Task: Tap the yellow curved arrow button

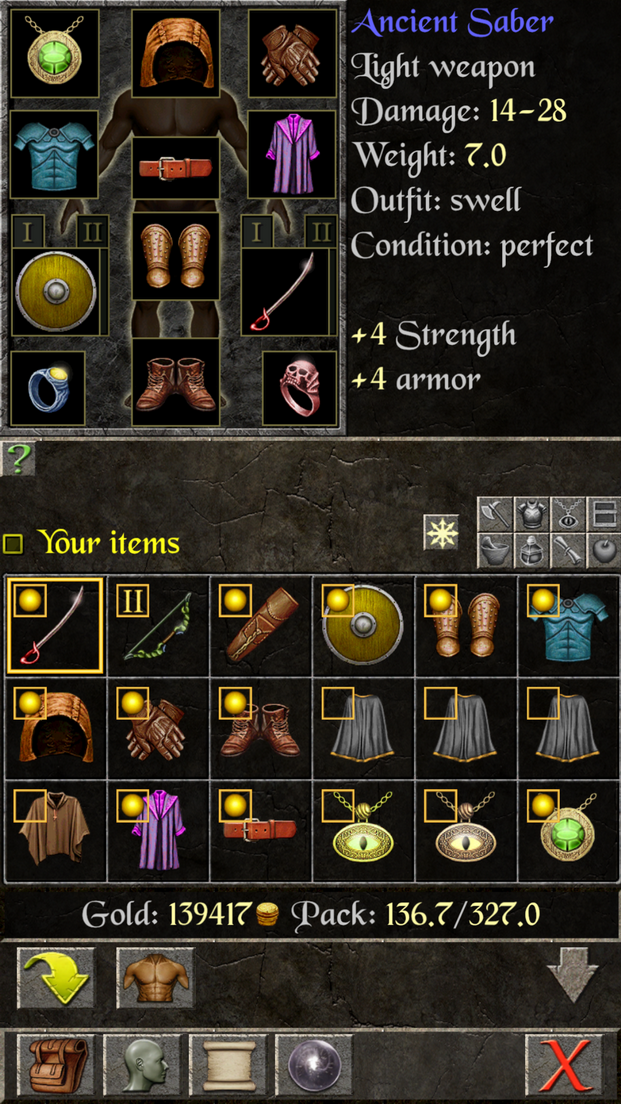Action: pyautogui.click(x=57, y=978)
